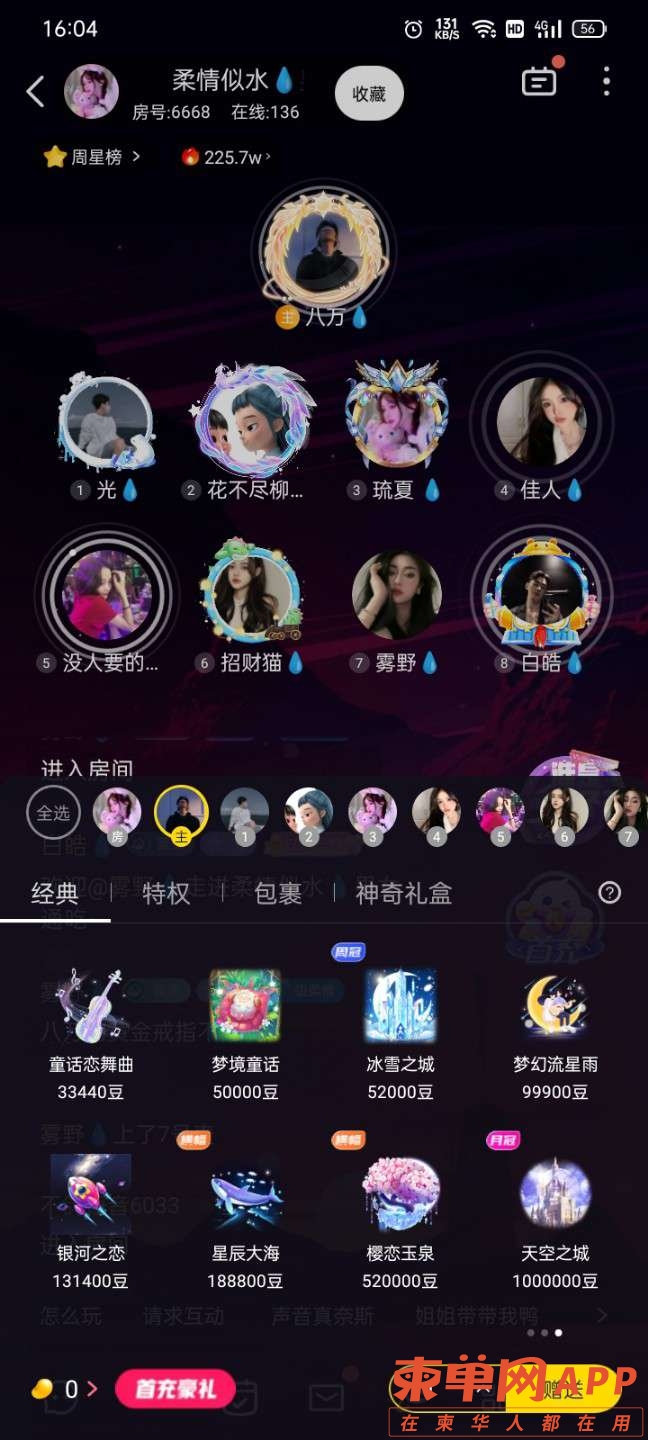Image resolution: width=648 pixels, height=1440 pixels.
Task: Go back from the room
Action: click(x=35, y=93)
